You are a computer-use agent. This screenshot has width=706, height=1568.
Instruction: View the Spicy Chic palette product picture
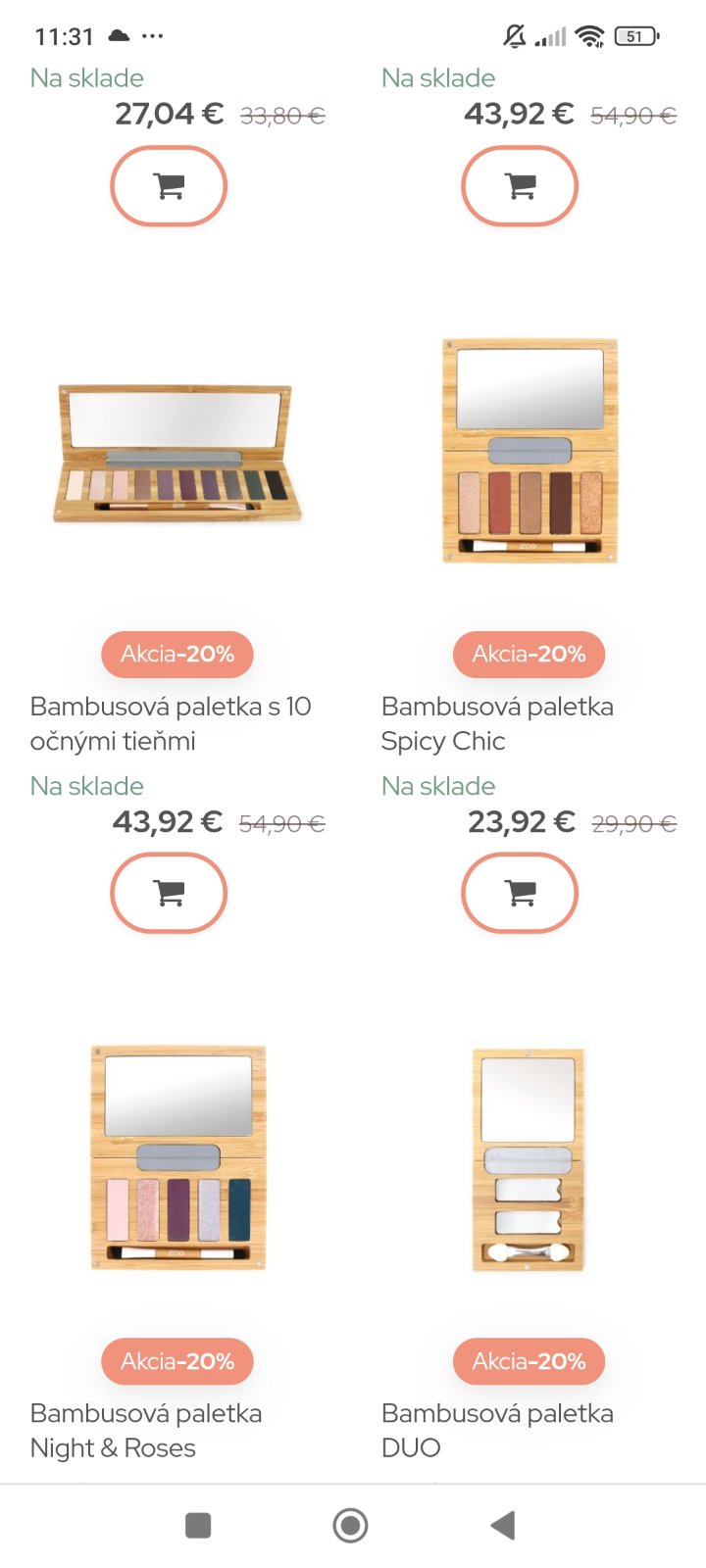pyautogui.click(x=529, y=451)
